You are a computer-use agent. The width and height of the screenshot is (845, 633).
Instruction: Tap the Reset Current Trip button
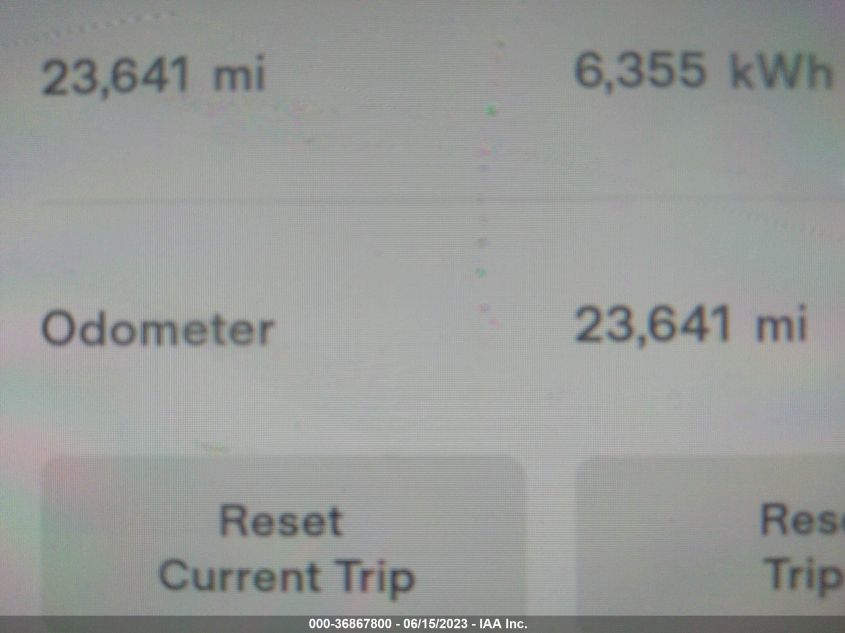point(285,545)
